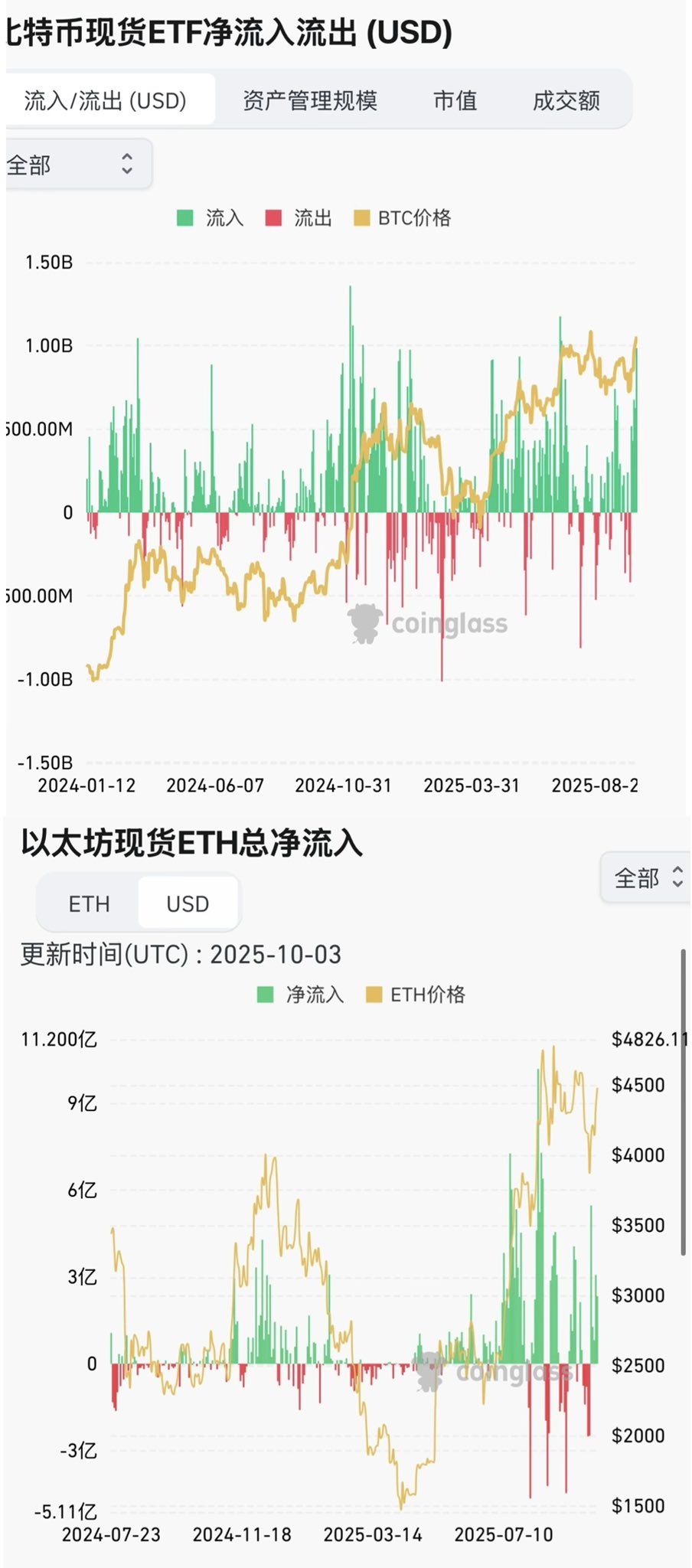Toggle the 流入 legend series
692x1568 pixels.
[211, 218]
